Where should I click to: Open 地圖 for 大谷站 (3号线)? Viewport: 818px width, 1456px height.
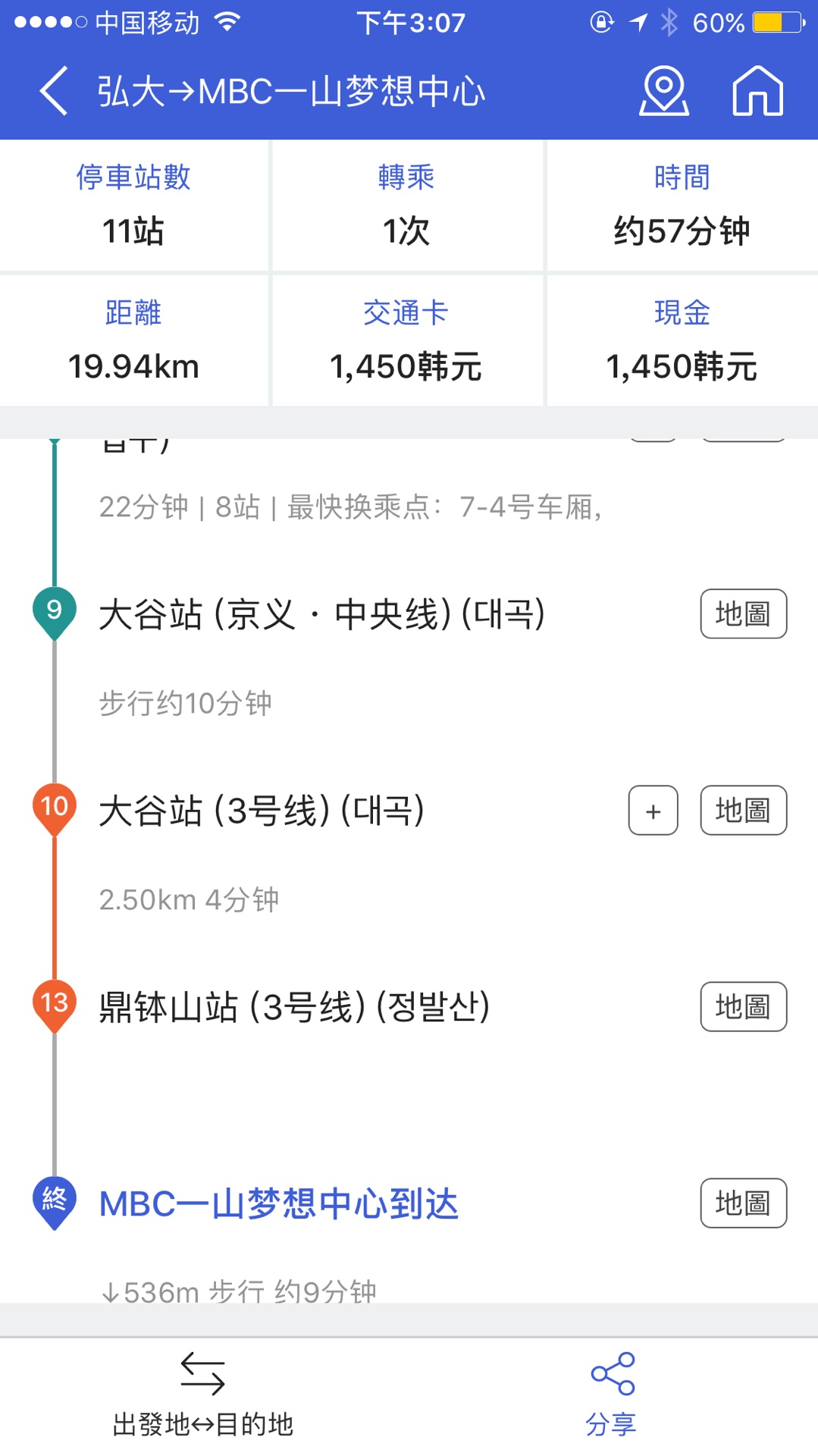743,811
